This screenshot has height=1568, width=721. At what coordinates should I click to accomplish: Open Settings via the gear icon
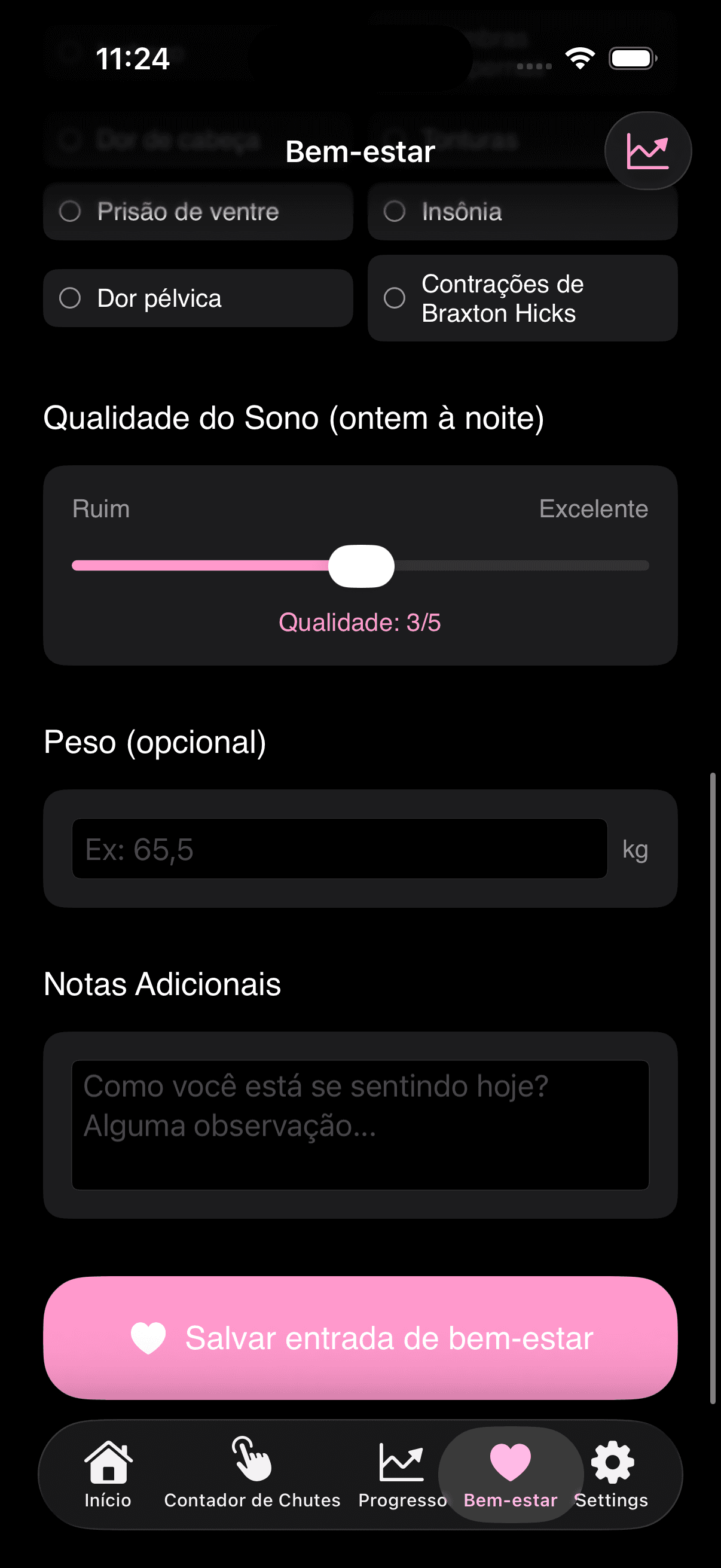pyautogui.click(x=614, y=1463)
